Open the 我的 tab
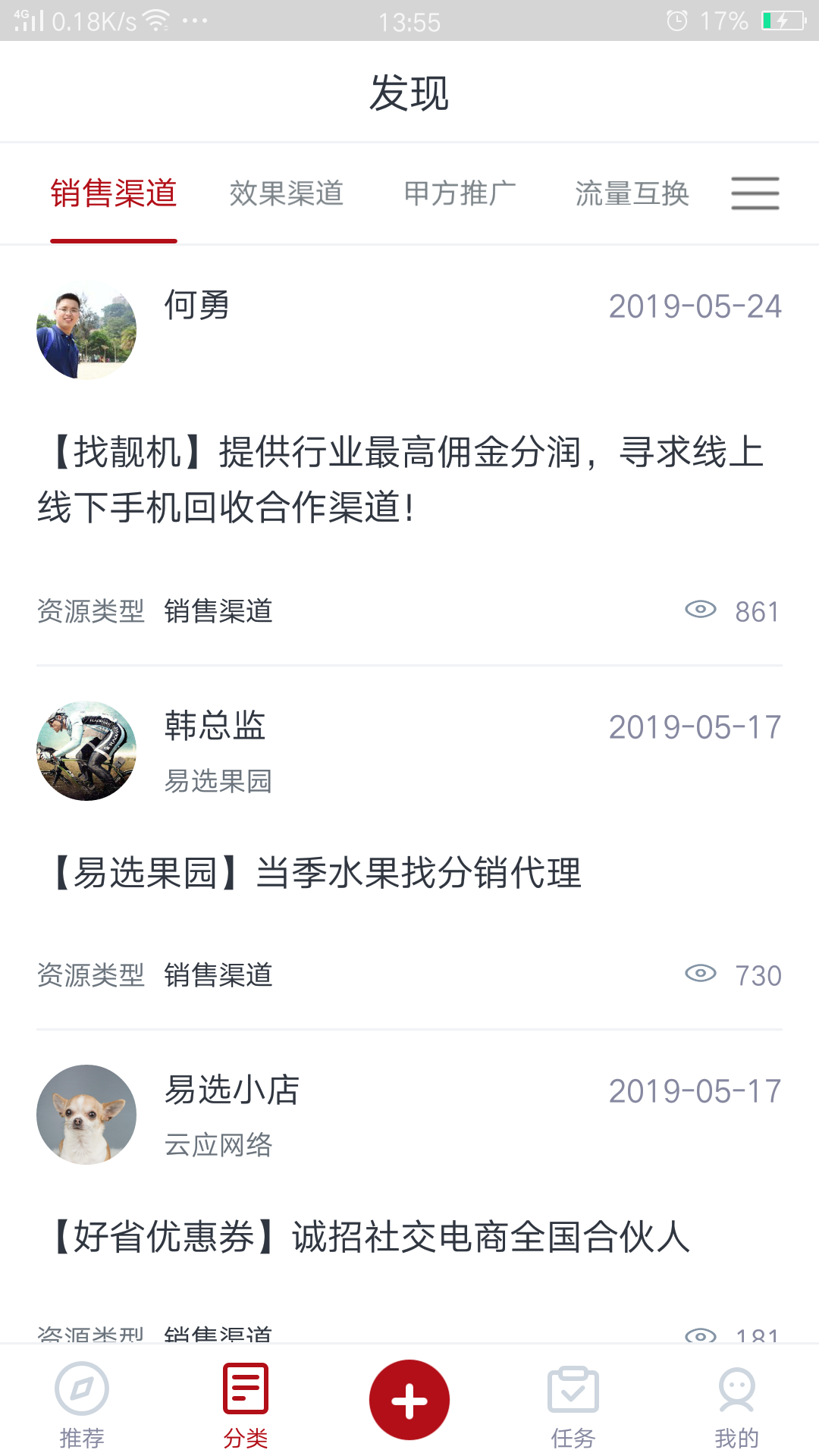This screenshot has height=1456, width=819. 736,1404
